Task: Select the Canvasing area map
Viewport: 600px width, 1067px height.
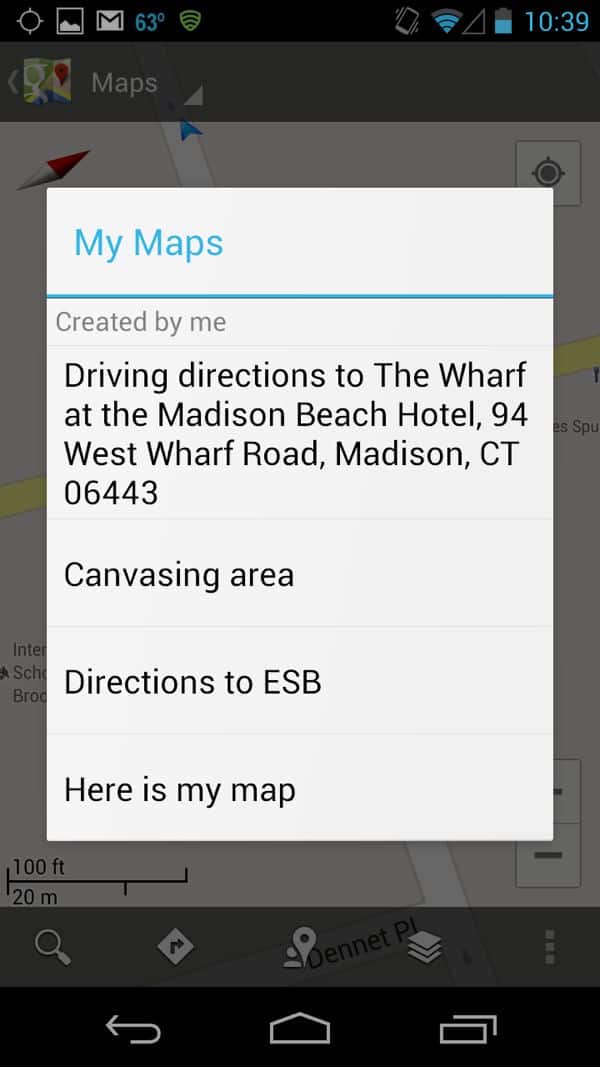Action: point(299,573)
